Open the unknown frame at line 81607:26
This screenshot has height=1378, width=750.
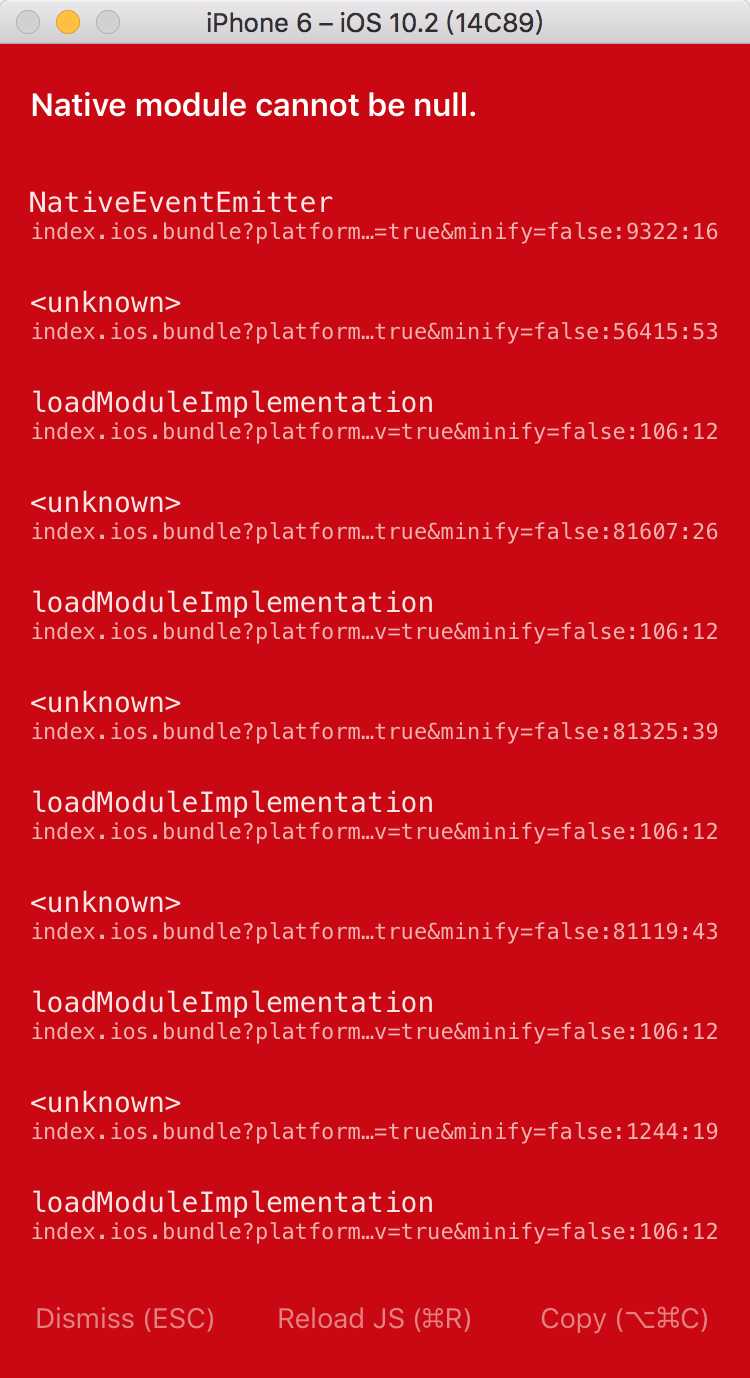[374, 516]
